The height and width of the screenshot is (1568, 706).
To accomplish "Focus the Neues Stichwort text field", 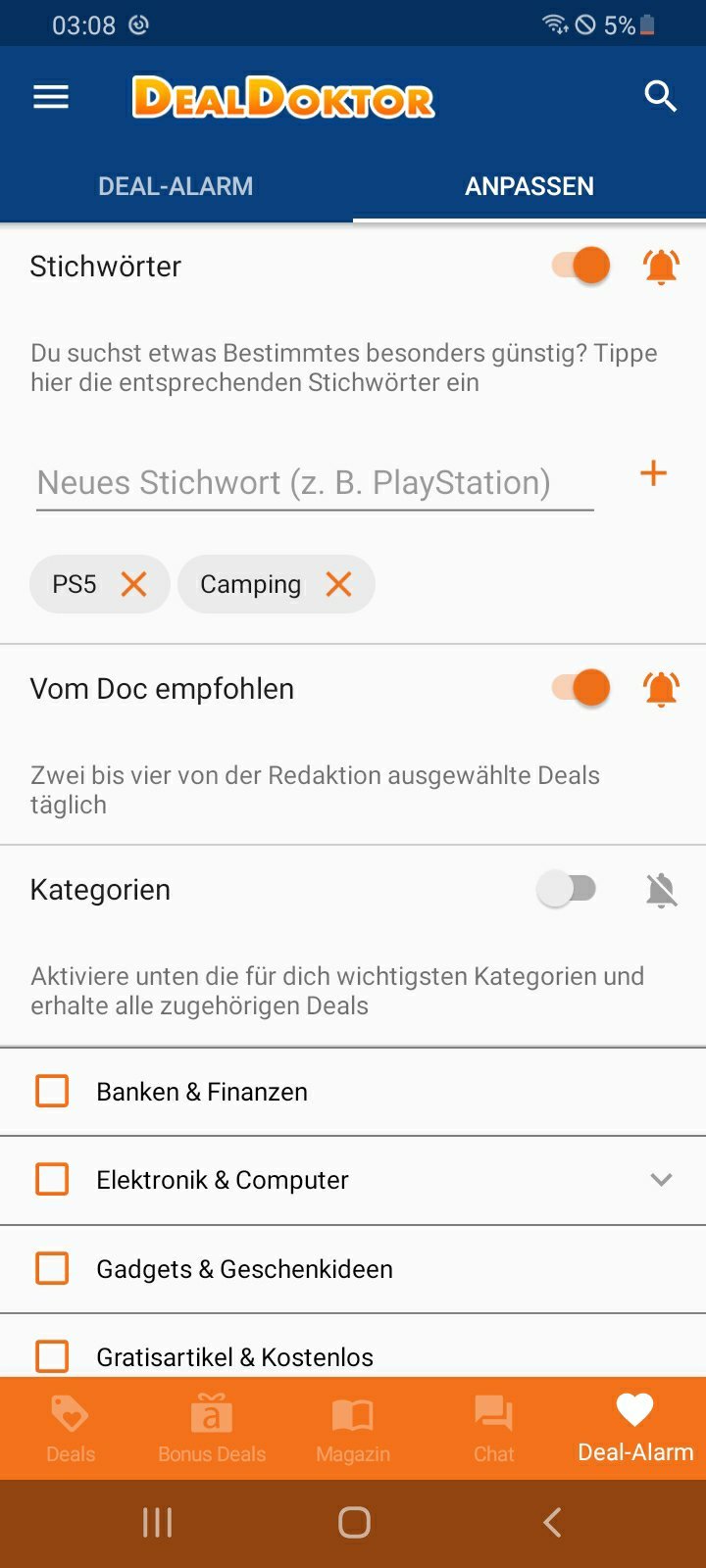I will point(315,483).
